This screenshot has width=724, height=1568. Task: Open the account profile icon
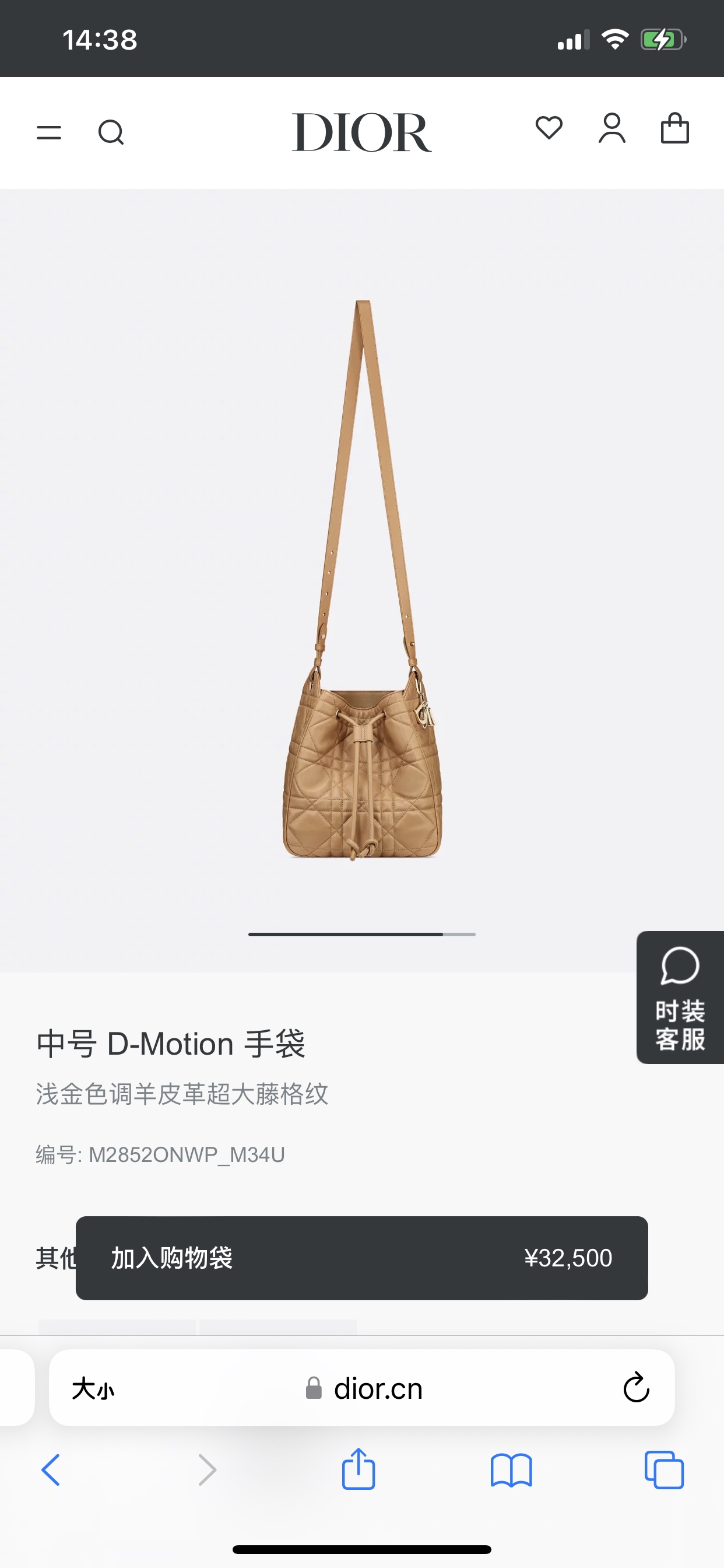pyautogui.click(x=611, y=128)
